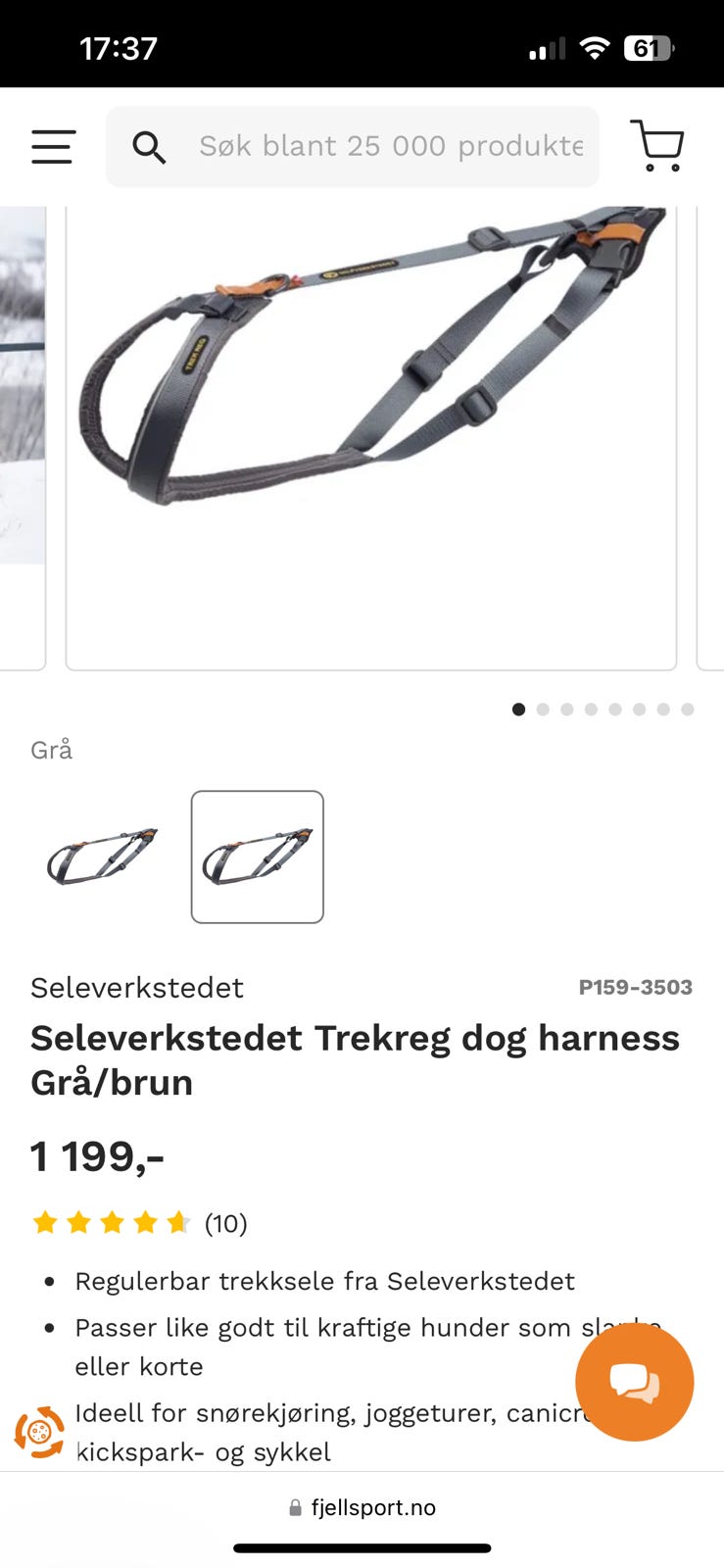Click the Seleverkstedet brand name

point(136,988)
